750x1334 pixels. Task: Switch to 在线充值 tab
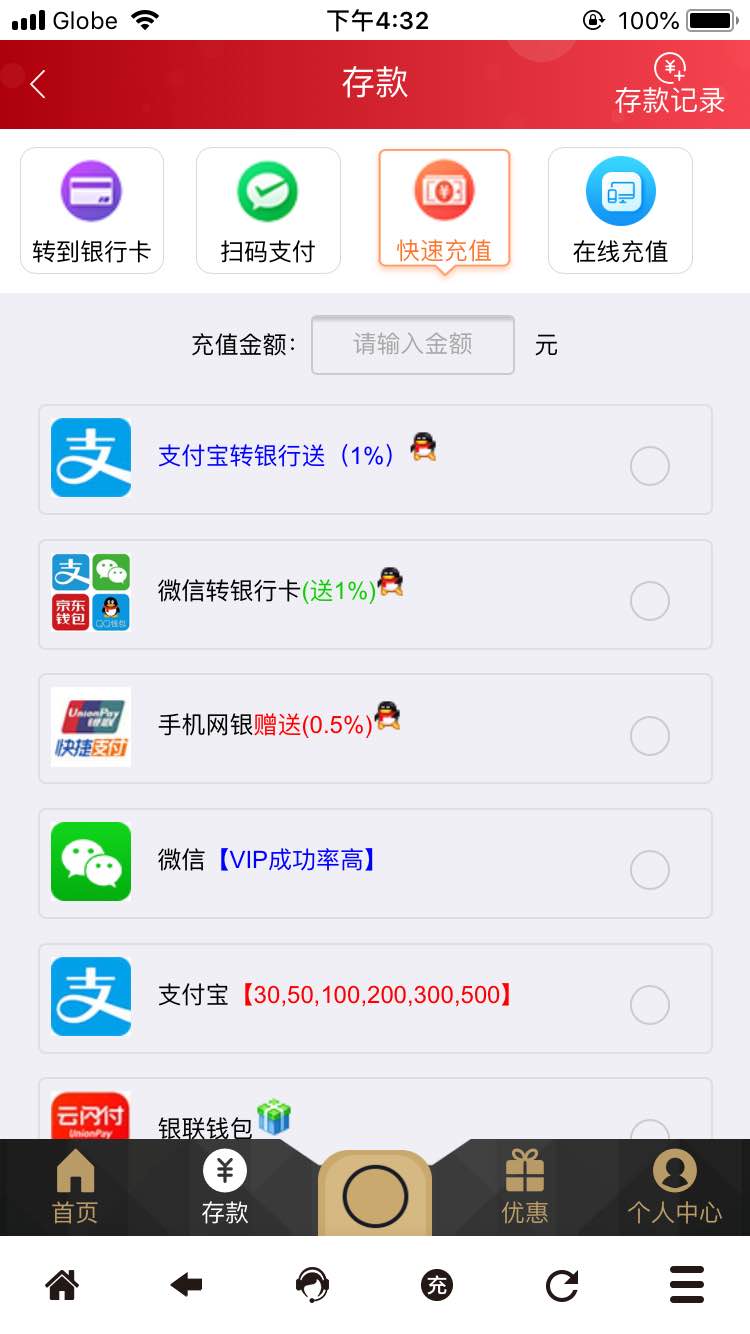click(620, 210)
